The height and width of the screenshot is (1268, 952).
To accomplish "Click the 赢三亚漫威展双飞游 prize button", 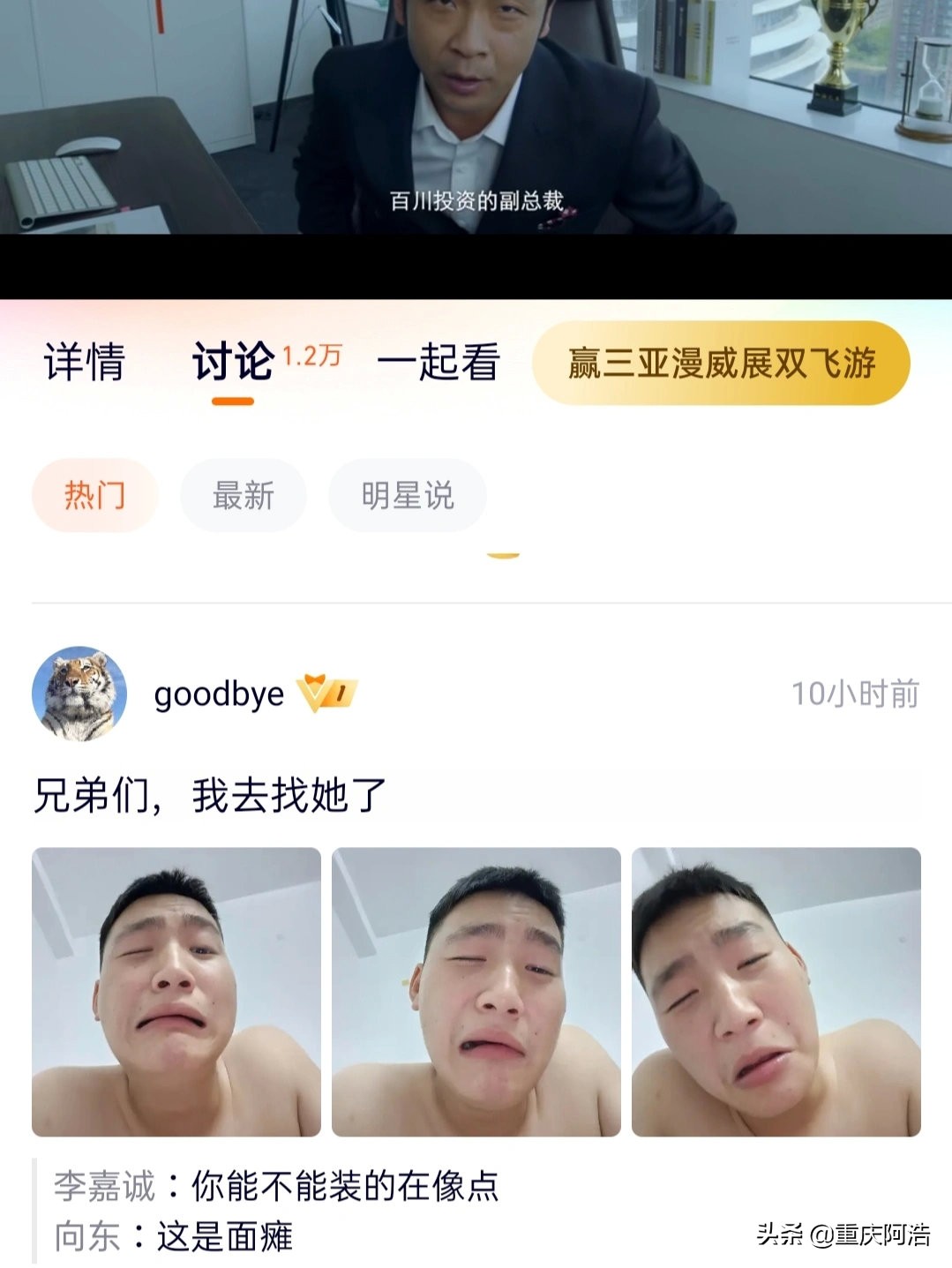I will coord(723,364).
